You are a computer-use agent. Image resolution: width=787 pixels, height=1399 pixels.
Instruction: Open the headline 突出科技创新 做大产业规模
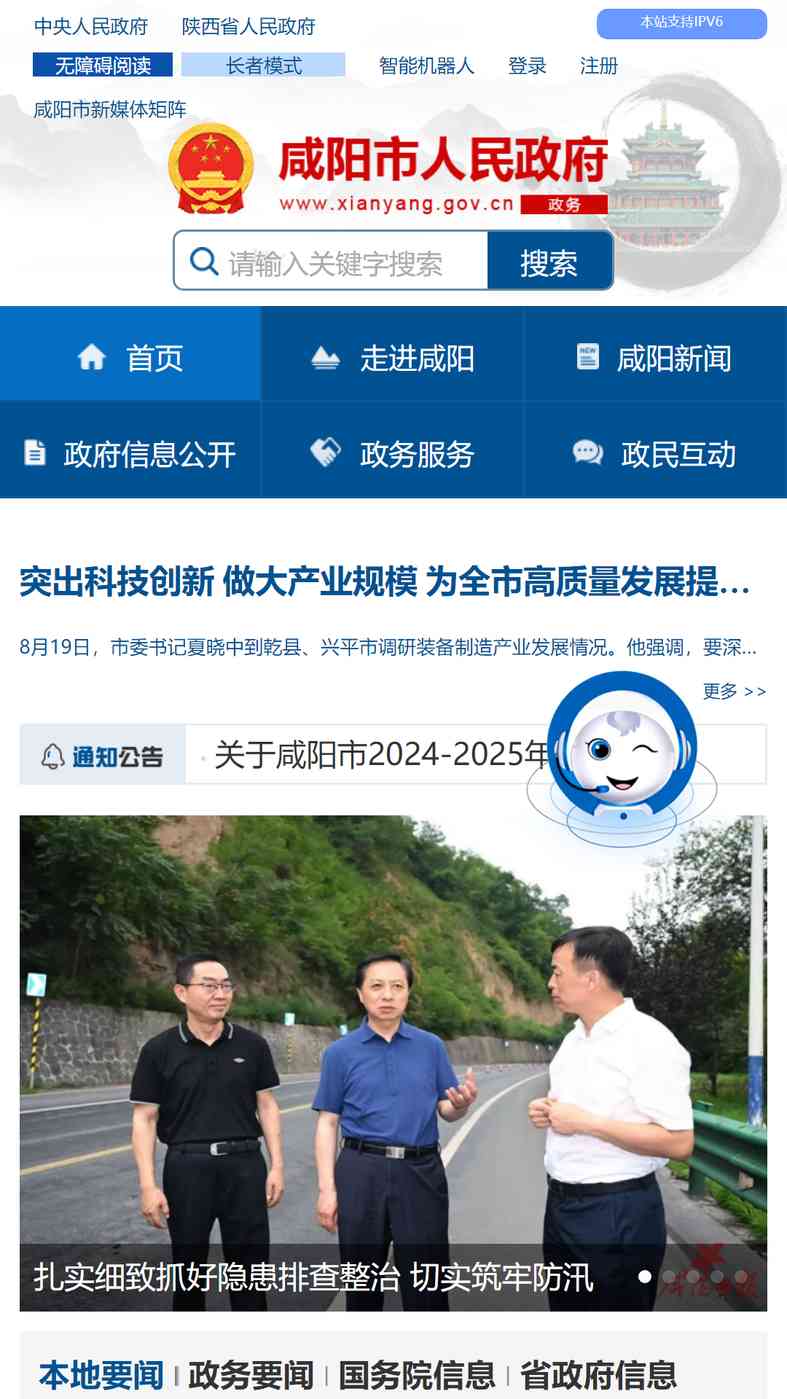pyautogui.click(x=385, y=582)
